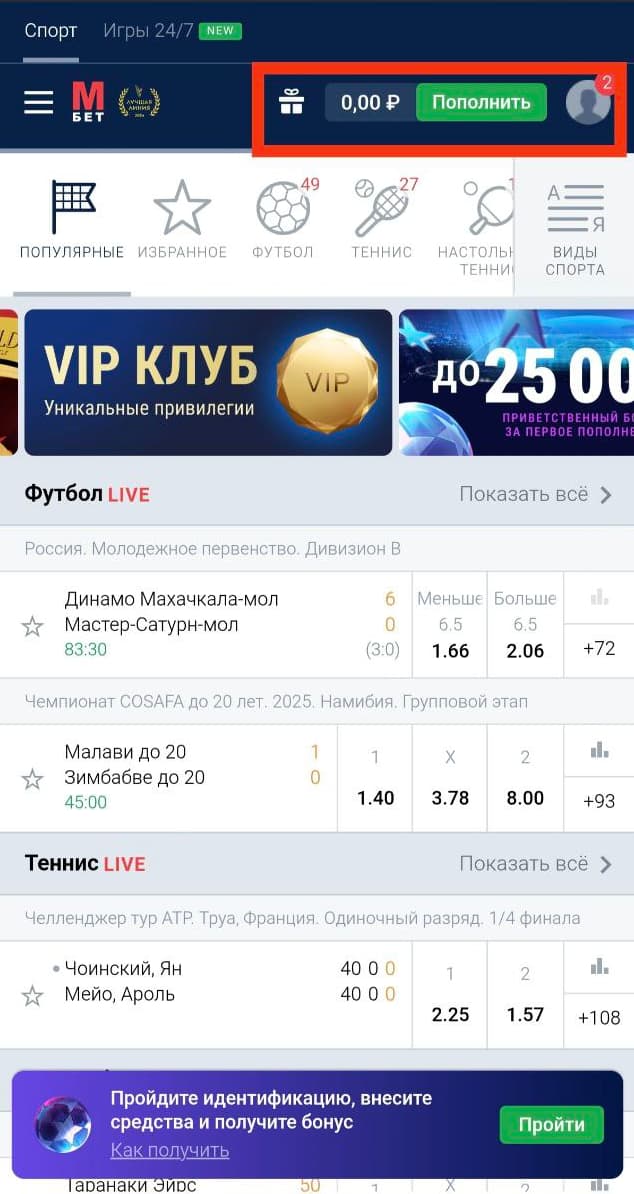Tap Пройти identification button
The width and height of the screenshot is (634, 1194).
point(552,1125)
